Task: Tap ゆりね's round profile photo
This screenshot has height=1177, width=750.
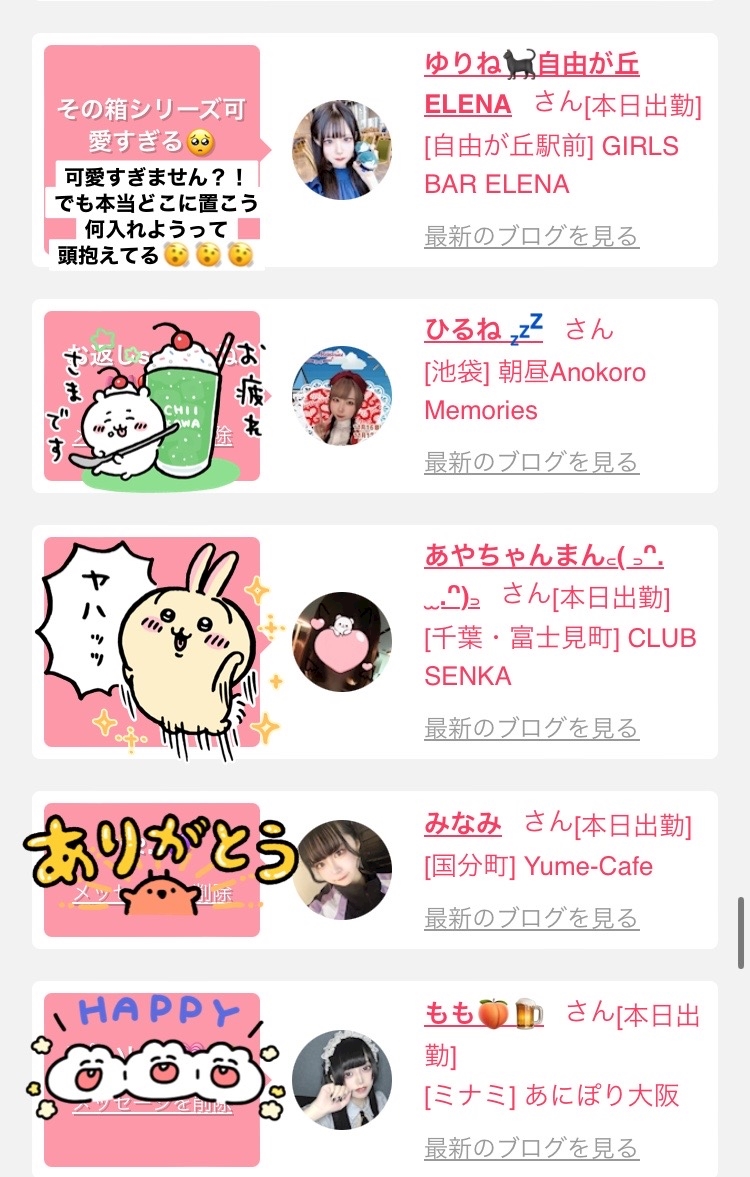Action: 342,150
